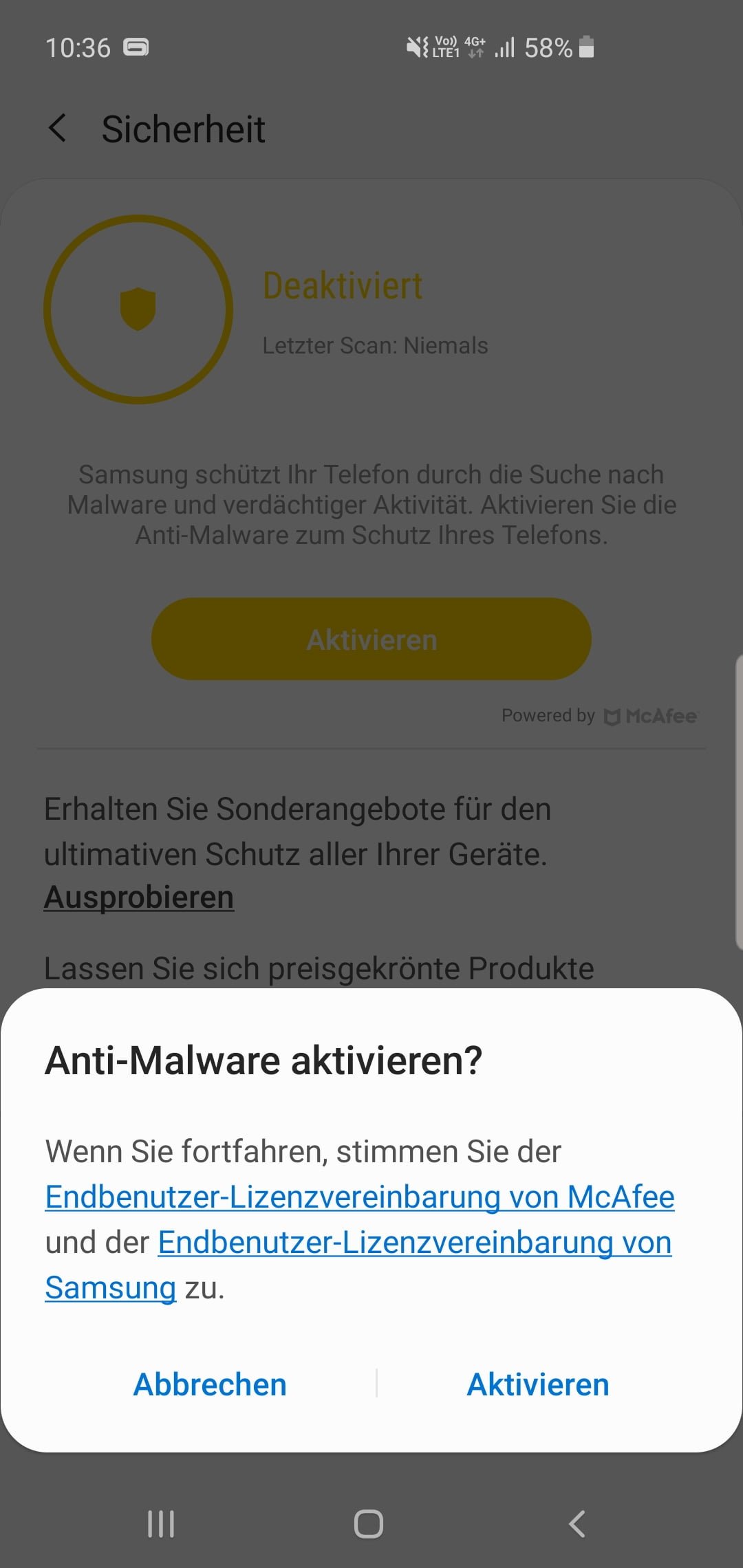
Task: Tap the system back button
Action: (577, 1524)
